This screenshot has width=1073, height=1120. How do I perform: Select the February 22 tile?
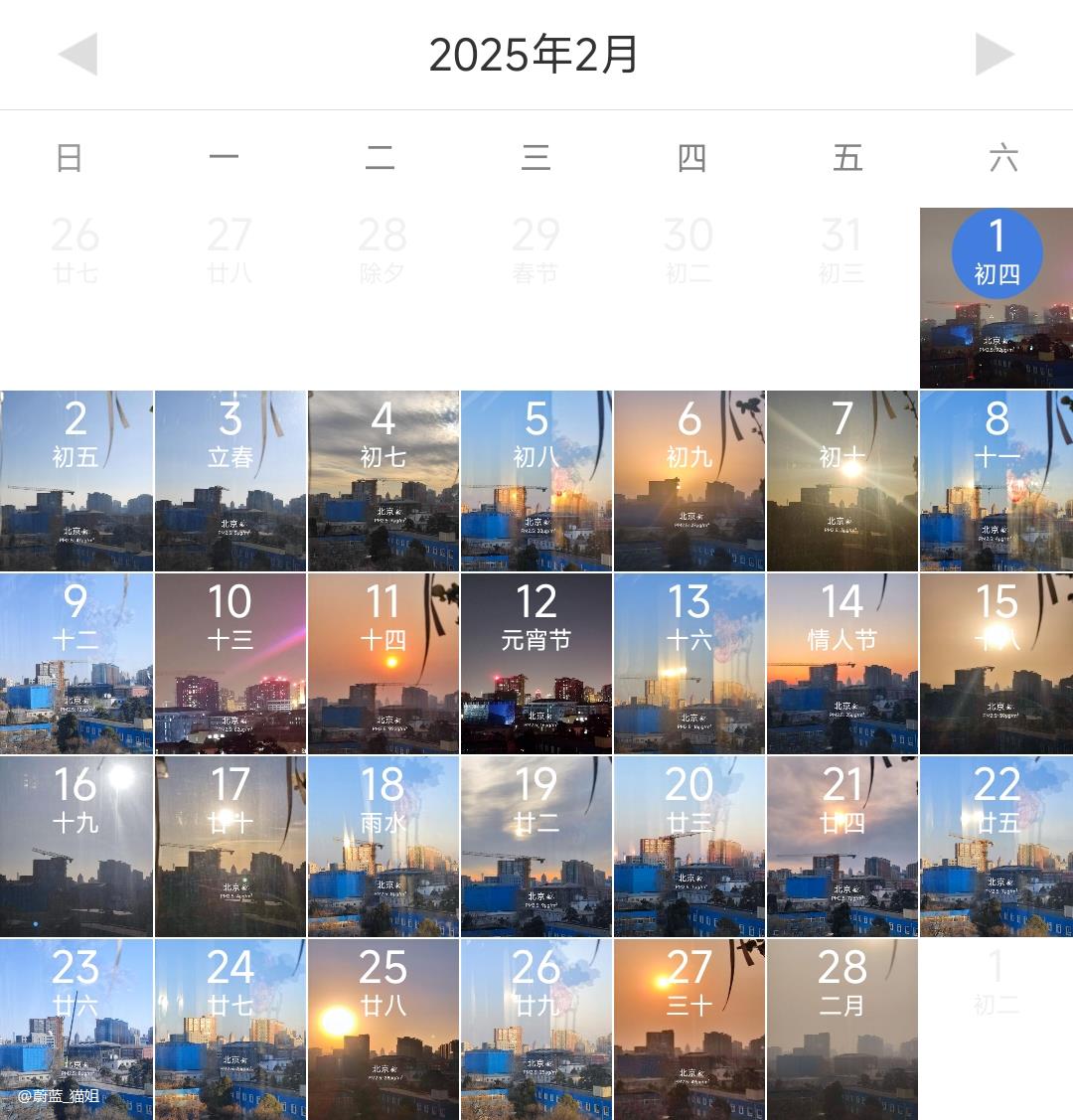pos(996,847)
